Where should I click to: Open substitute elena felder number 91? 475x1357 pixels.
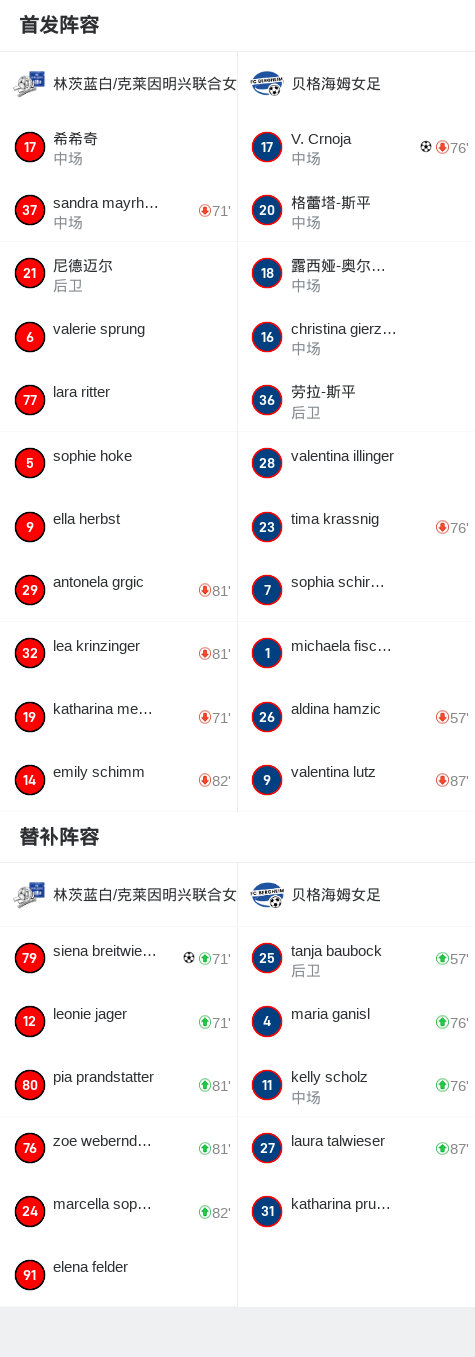(118, 1275)
